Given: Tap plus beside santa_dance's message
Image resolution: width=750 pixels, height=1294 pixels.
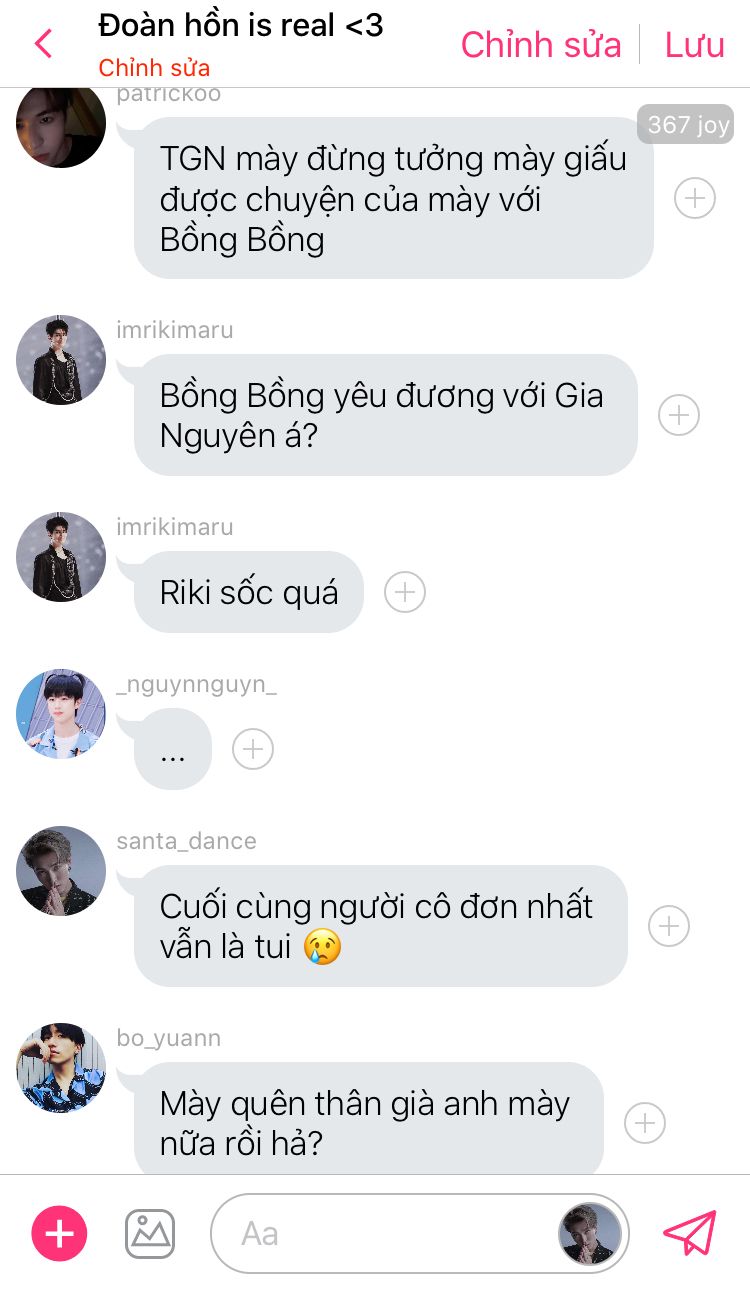Looking at the screenshot, I should pyautogui.click(x=669, y=926).
